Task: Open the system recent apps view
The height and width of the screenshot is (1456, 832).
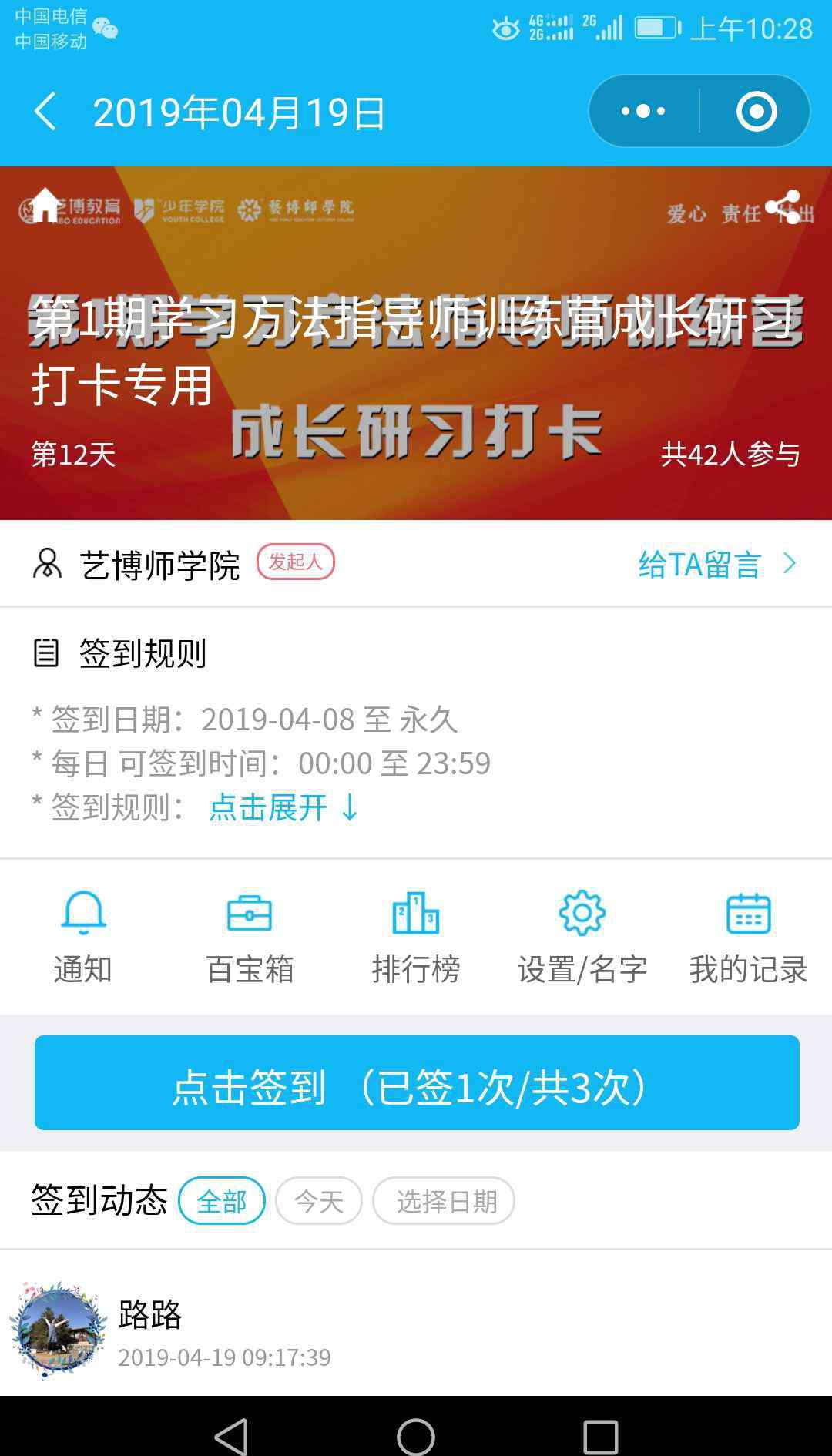Action: [601, 1437]
